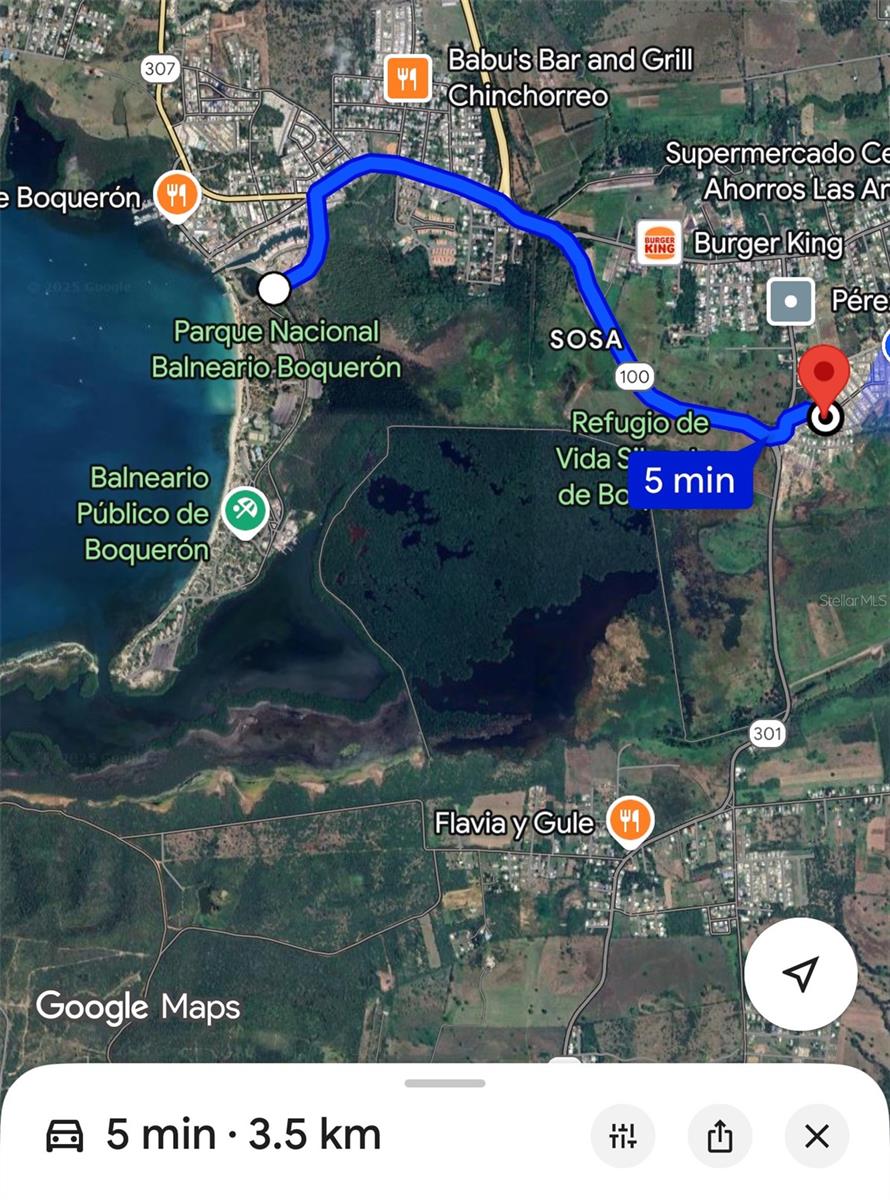Expand the bottom sheet handle
Screen dimensions: 890x1200
[x=445, y=1083]
